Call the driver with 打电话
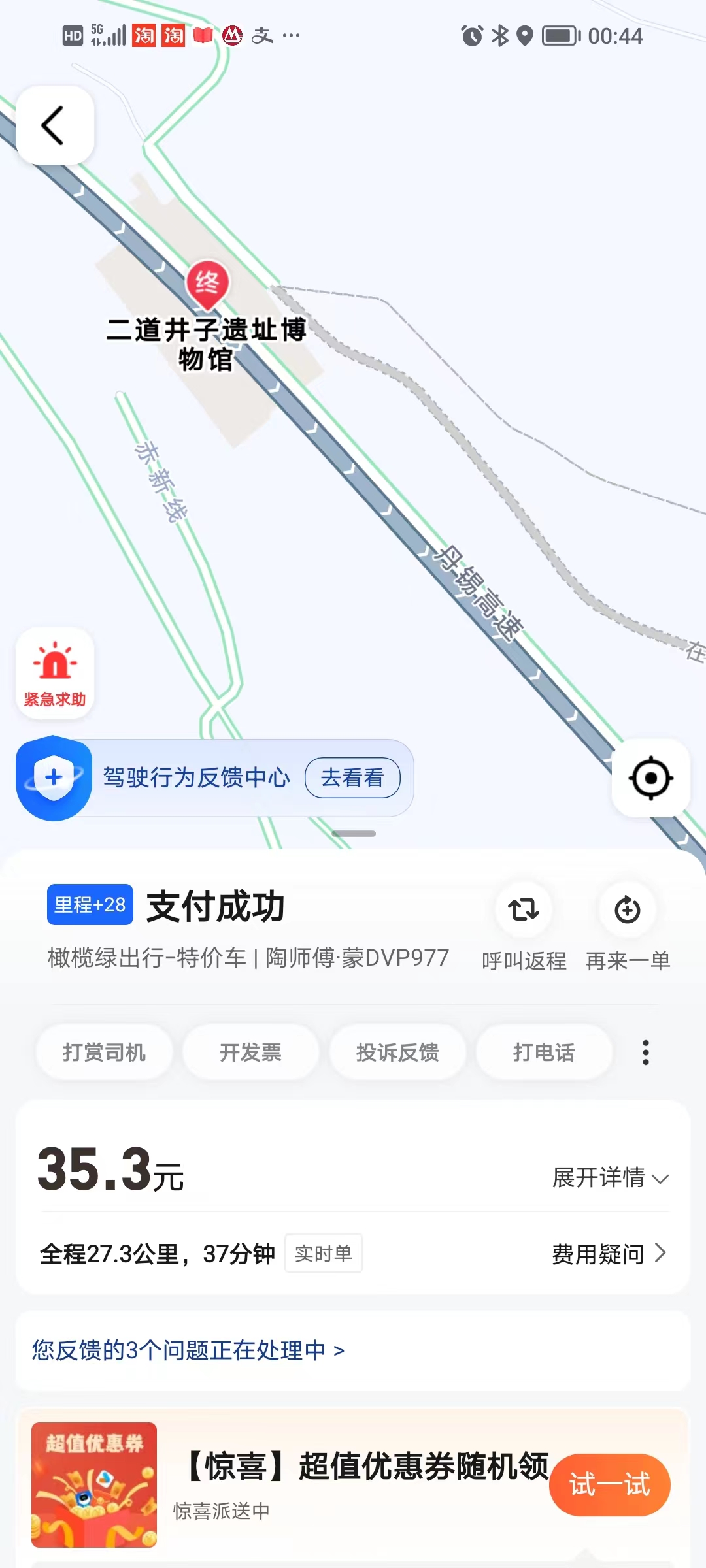This screenshot has width=706, height=1568. point(544,1053)
